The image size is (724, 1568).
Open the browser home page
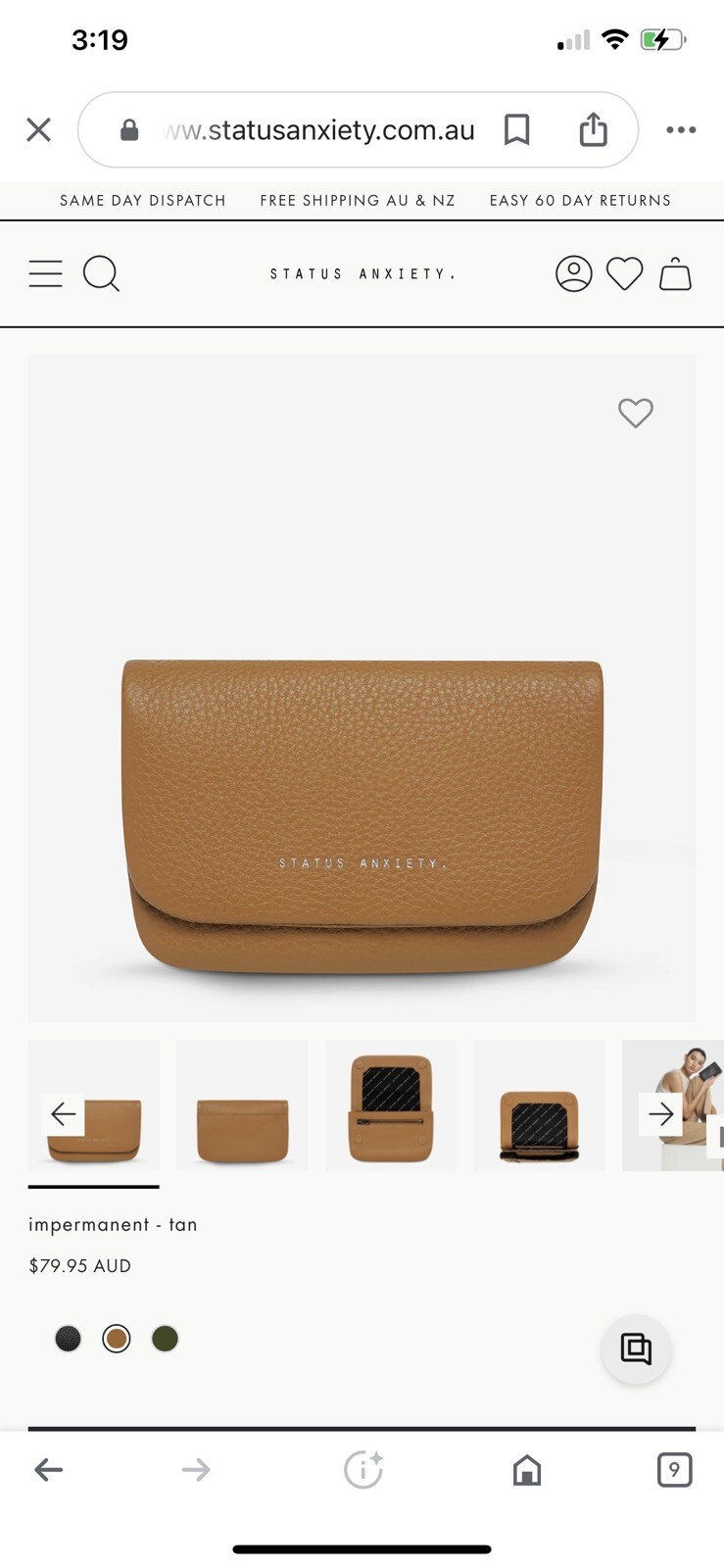[527, 1469]
